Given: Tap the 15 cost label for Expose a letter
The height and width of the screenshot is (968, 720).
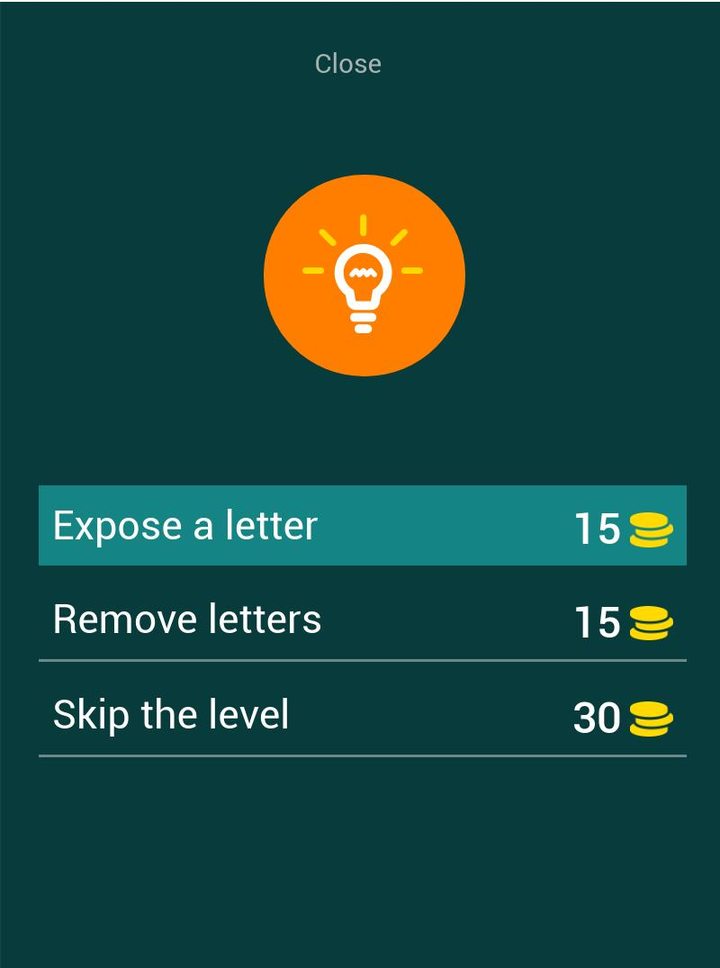Looking at the screenshot, I should [x=597, y=529].
